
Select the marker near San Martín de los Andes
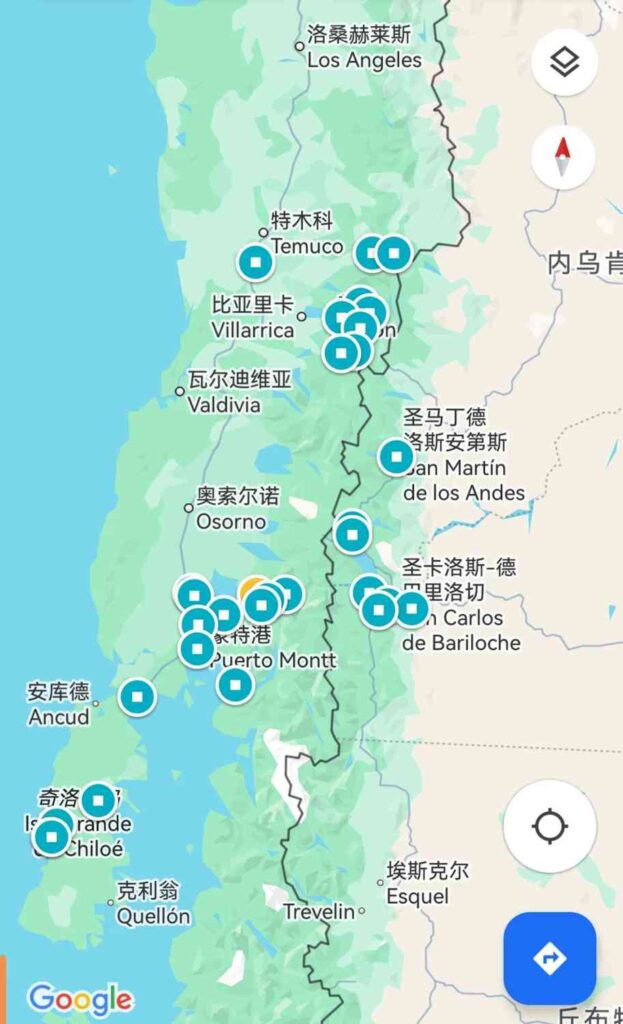coord(396,457)
